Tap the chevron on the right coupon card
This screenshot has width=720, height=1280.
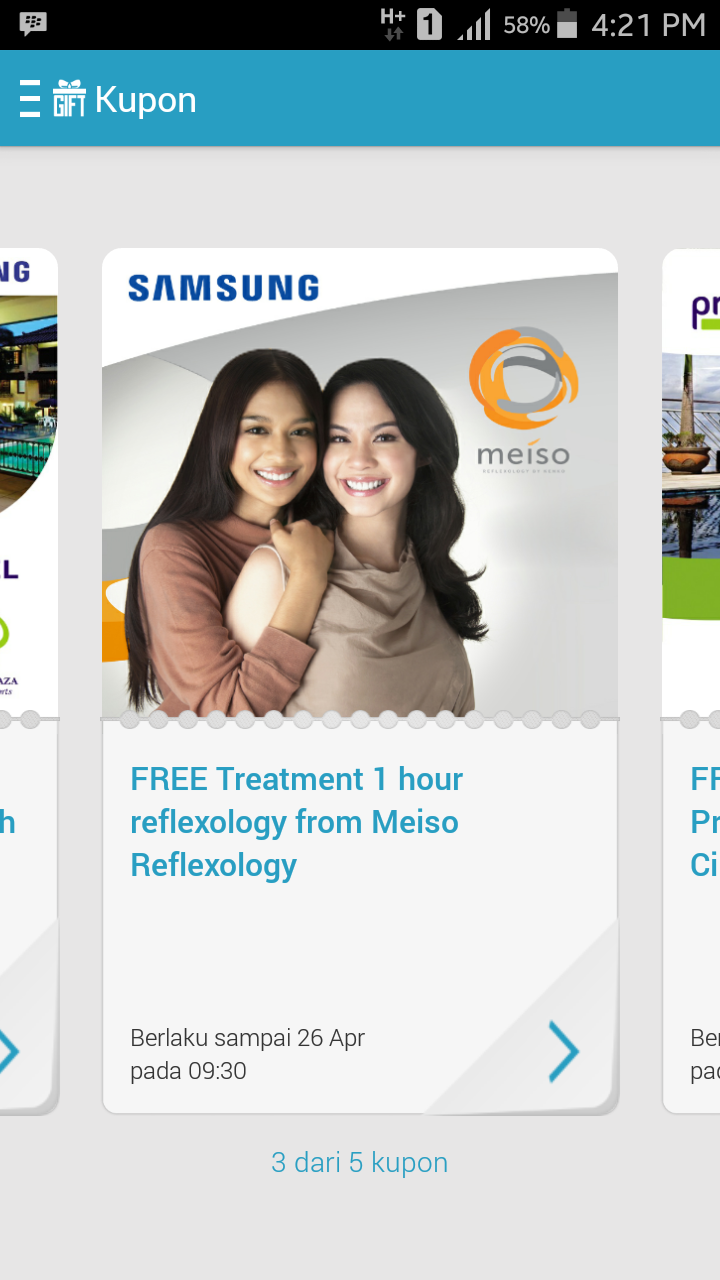[x=712, y=1052]
